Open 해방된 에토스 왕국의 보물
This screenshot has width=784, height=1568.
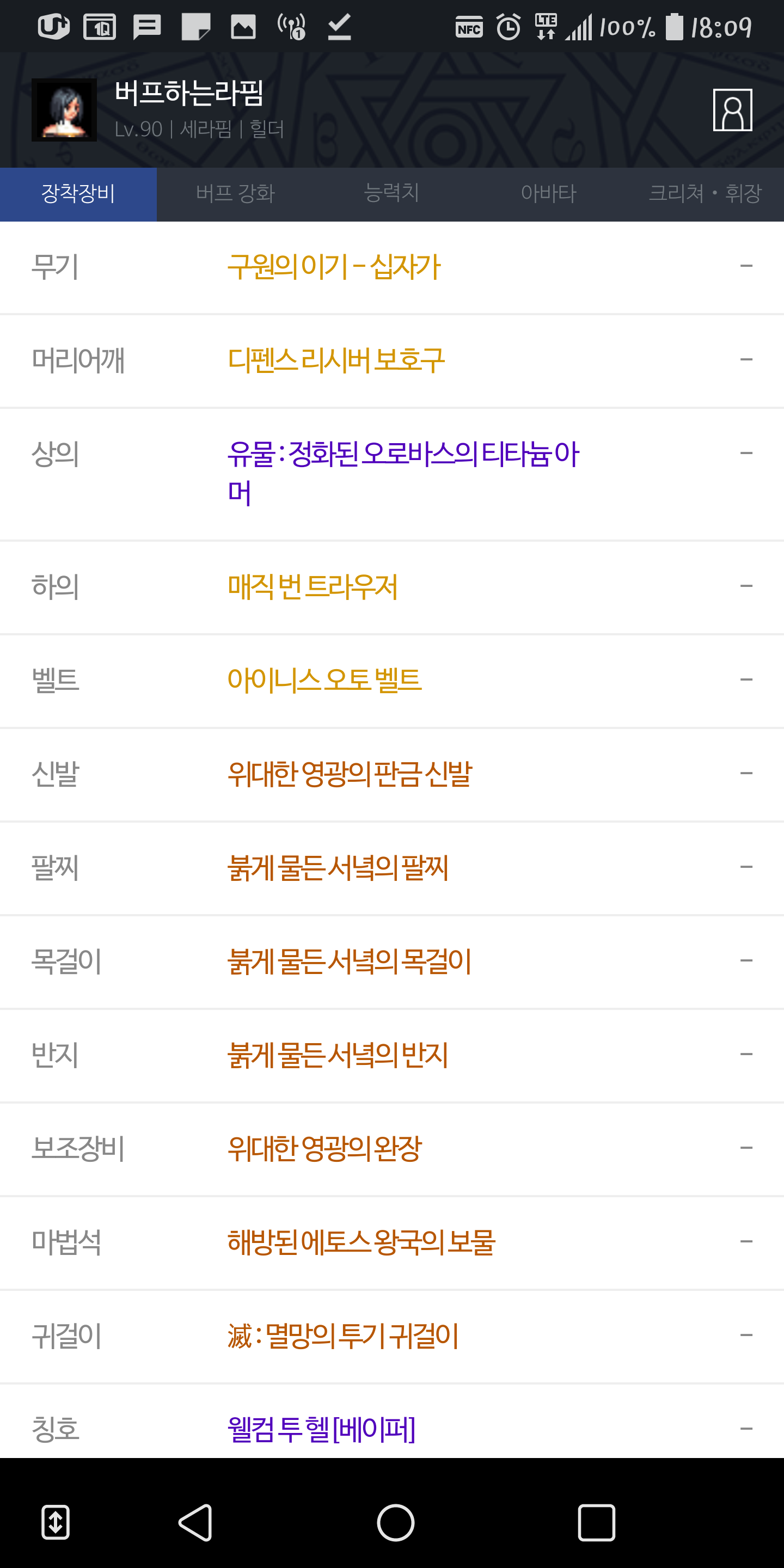[361, 1242]
